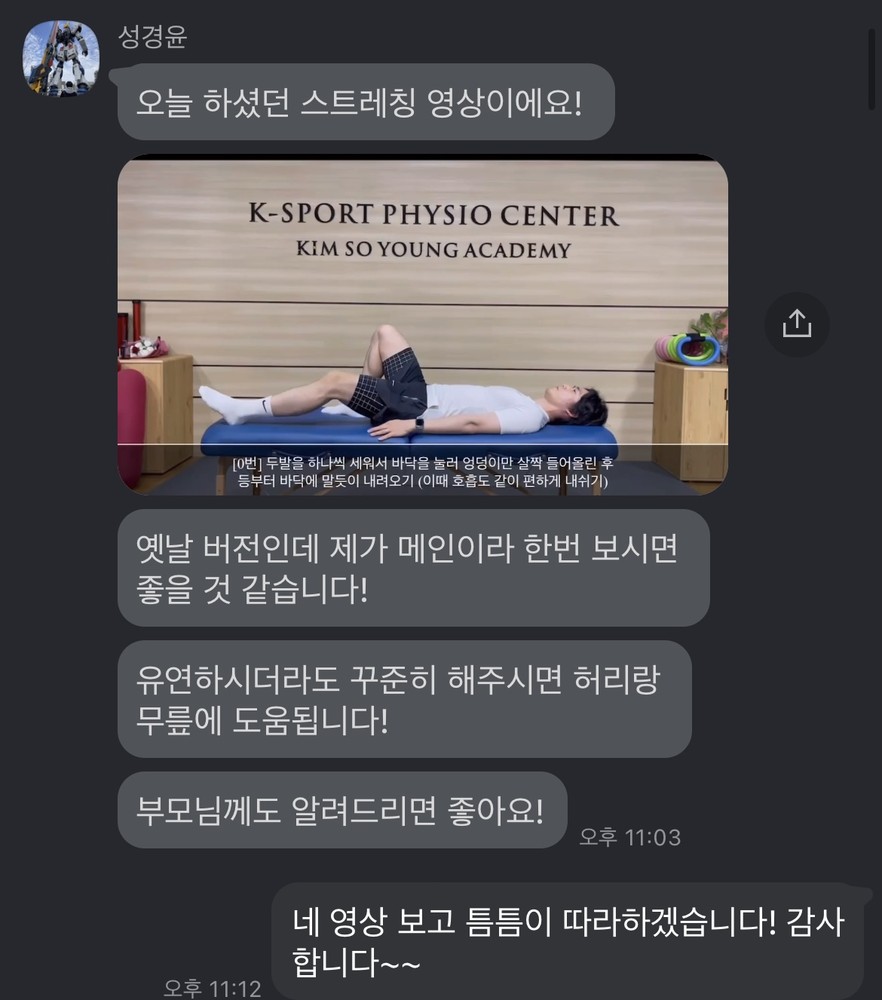Viewport: 882px width, 1000px height.
Task: Open 성경윤's profile picture
Action: [x=61, y=58]
